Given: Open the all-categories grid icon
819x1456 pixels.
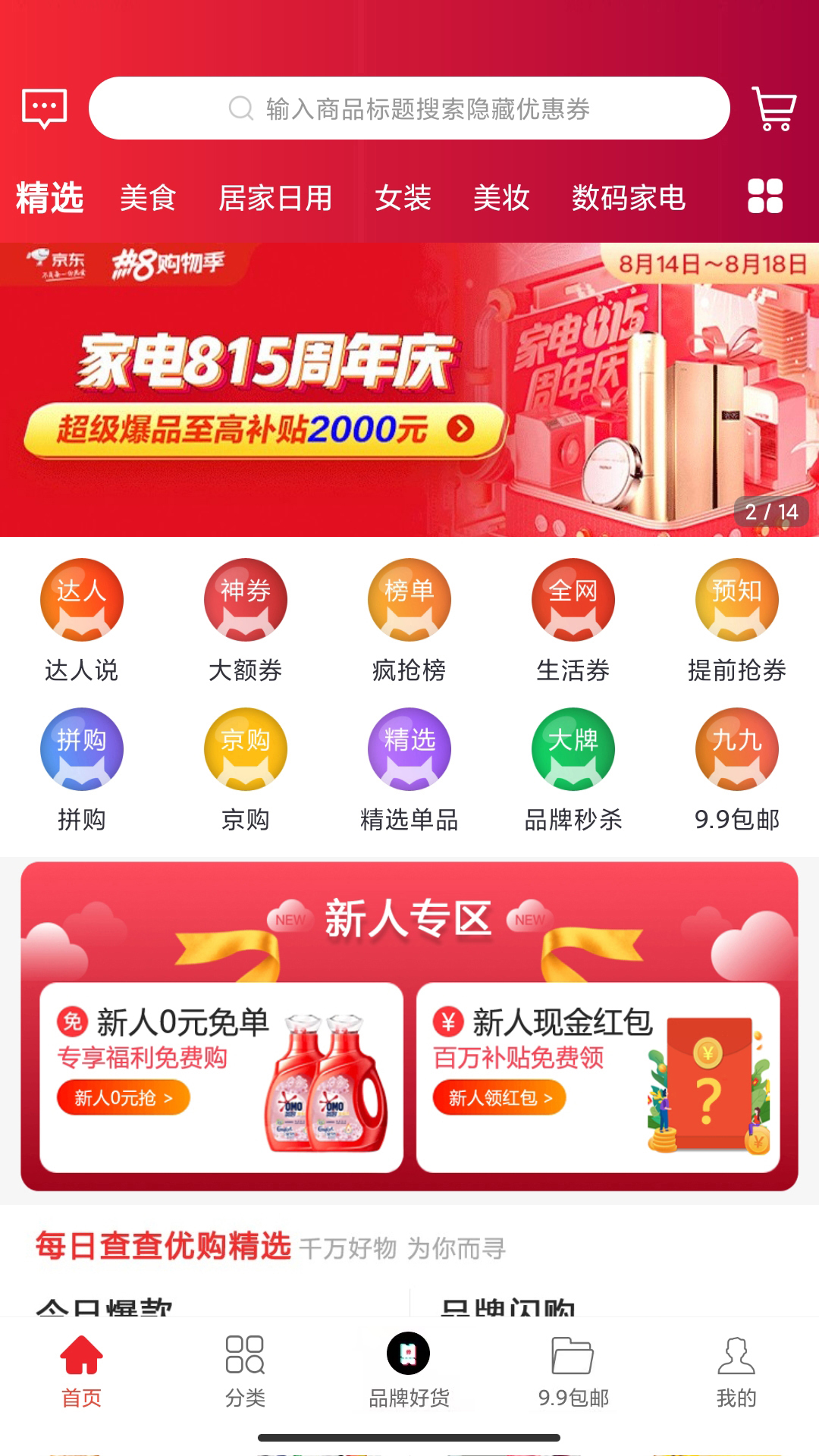Looking at the screenshot, I should tap(765, 196).
